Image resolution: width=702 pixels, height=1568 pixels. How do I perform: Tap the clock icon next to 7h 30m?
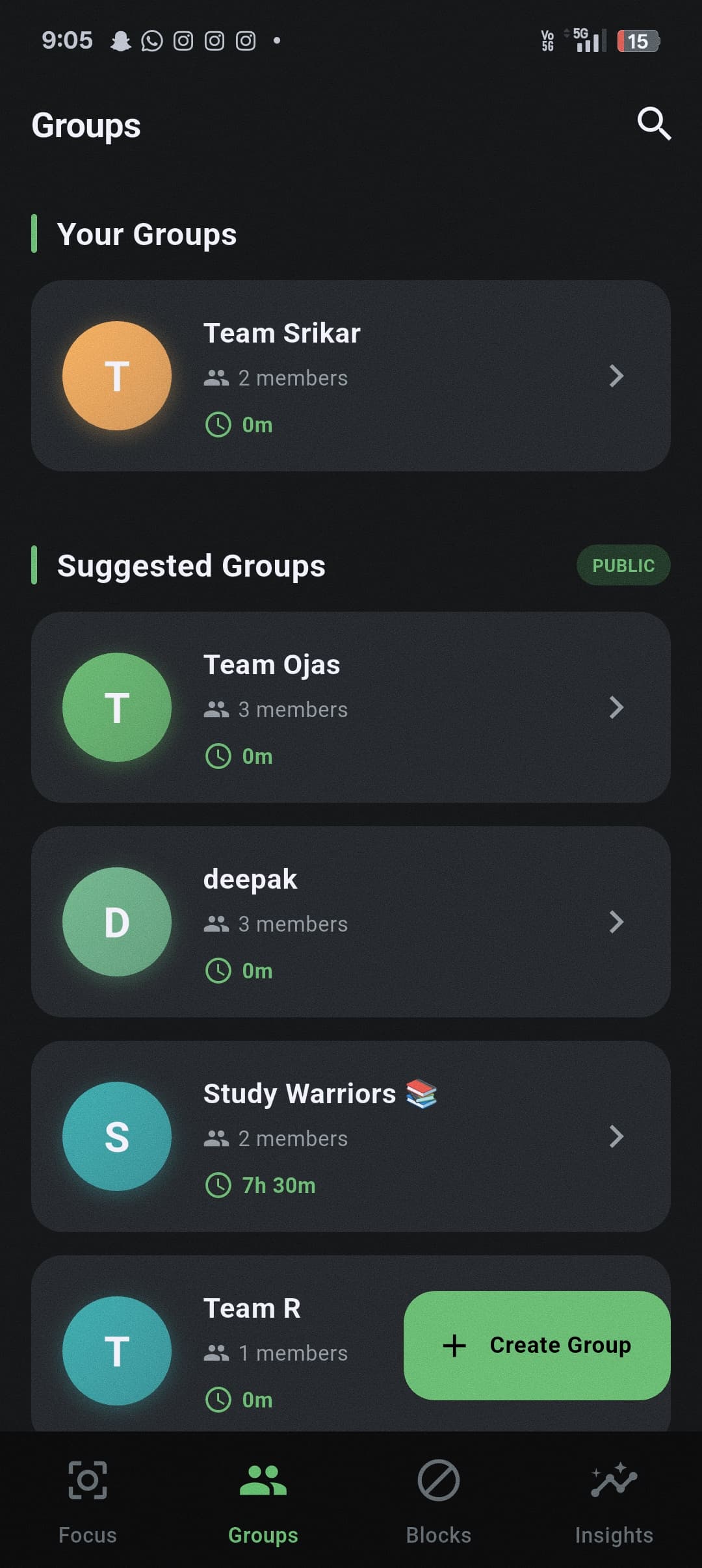[x=220, y=1184]
